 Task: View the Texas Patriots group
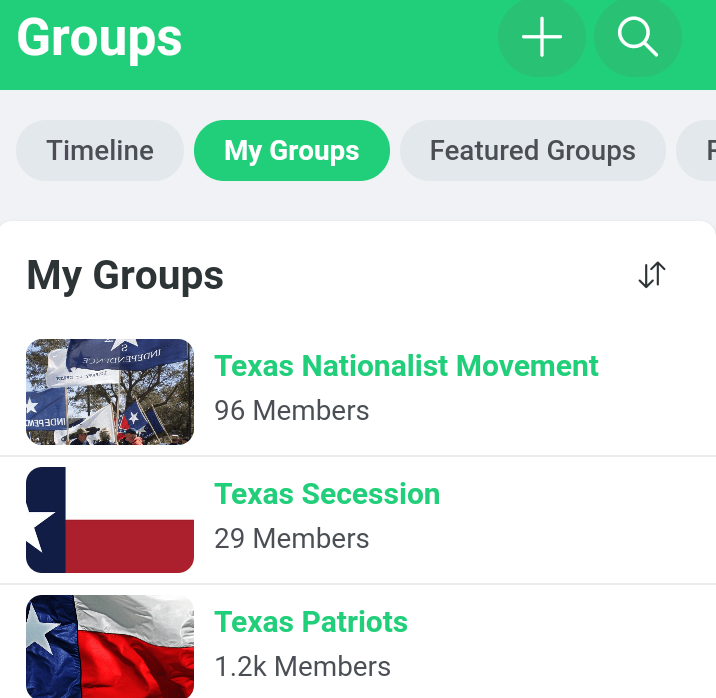point(311,622)
